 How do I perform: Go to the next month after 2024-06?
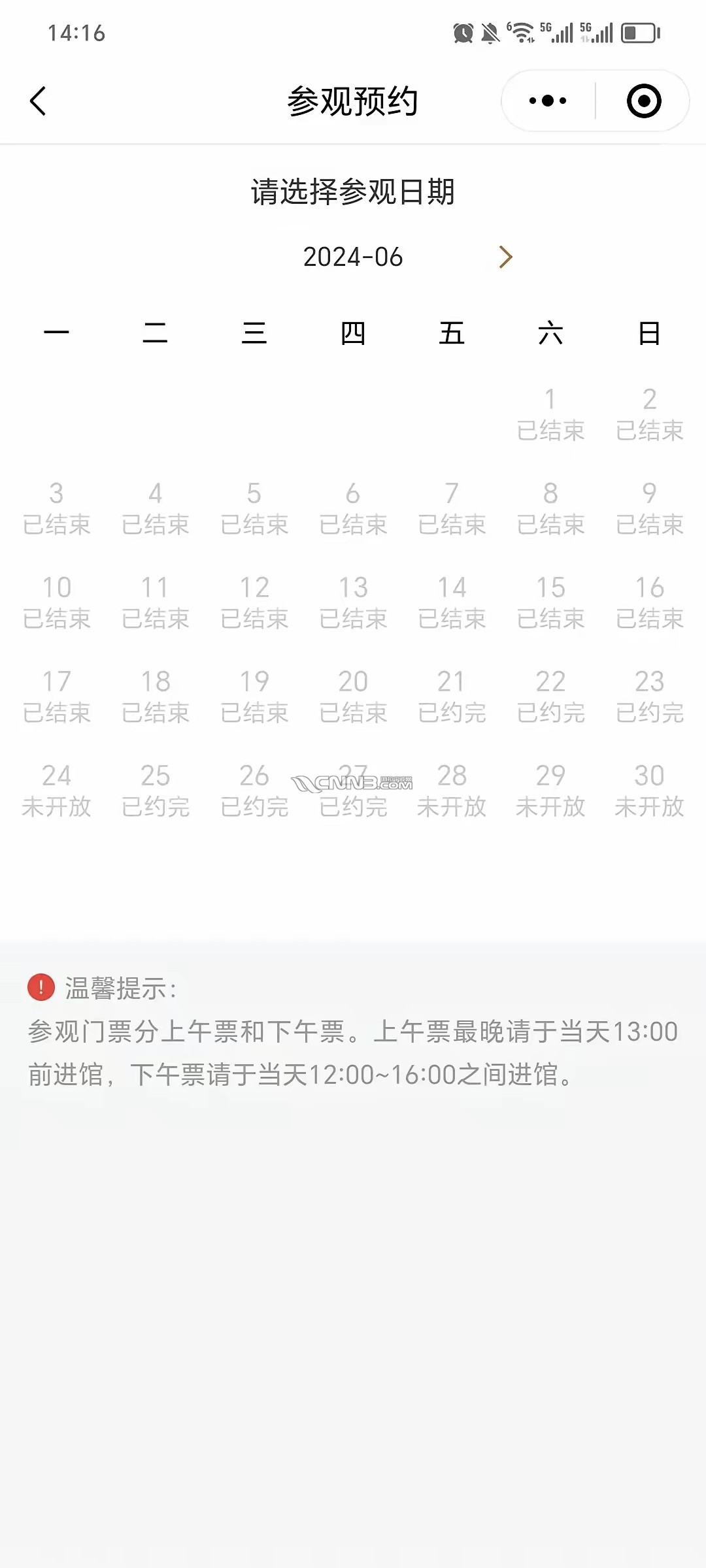[x=505, y=257]
